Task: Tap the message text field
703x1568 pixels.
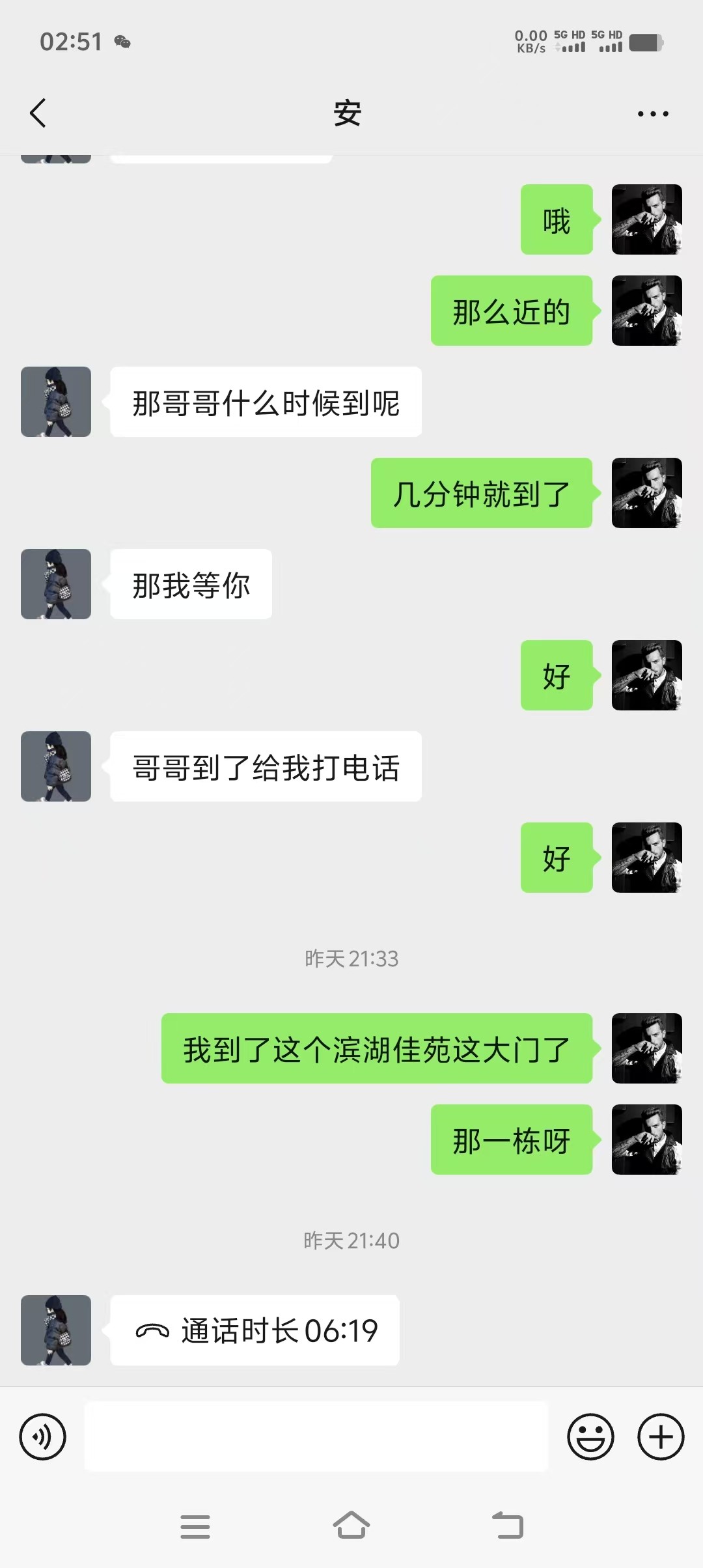Action: tap(316, 1436)
